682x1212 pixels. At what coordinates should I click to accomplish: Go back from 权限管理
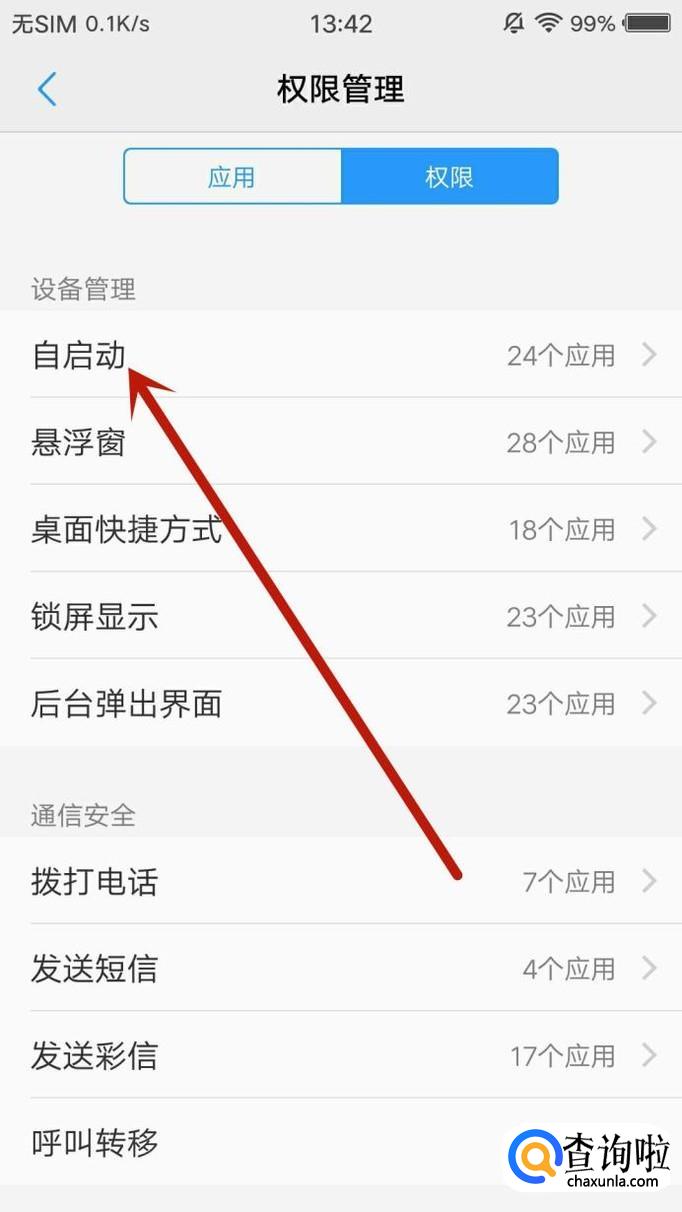pos(47,89)
